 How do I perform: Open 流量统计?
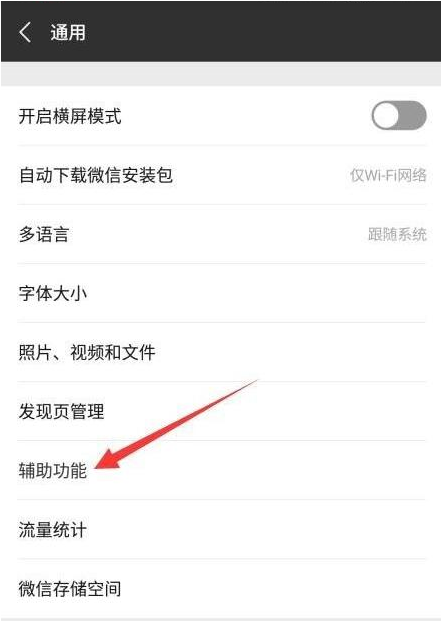(x=221, y=529)
